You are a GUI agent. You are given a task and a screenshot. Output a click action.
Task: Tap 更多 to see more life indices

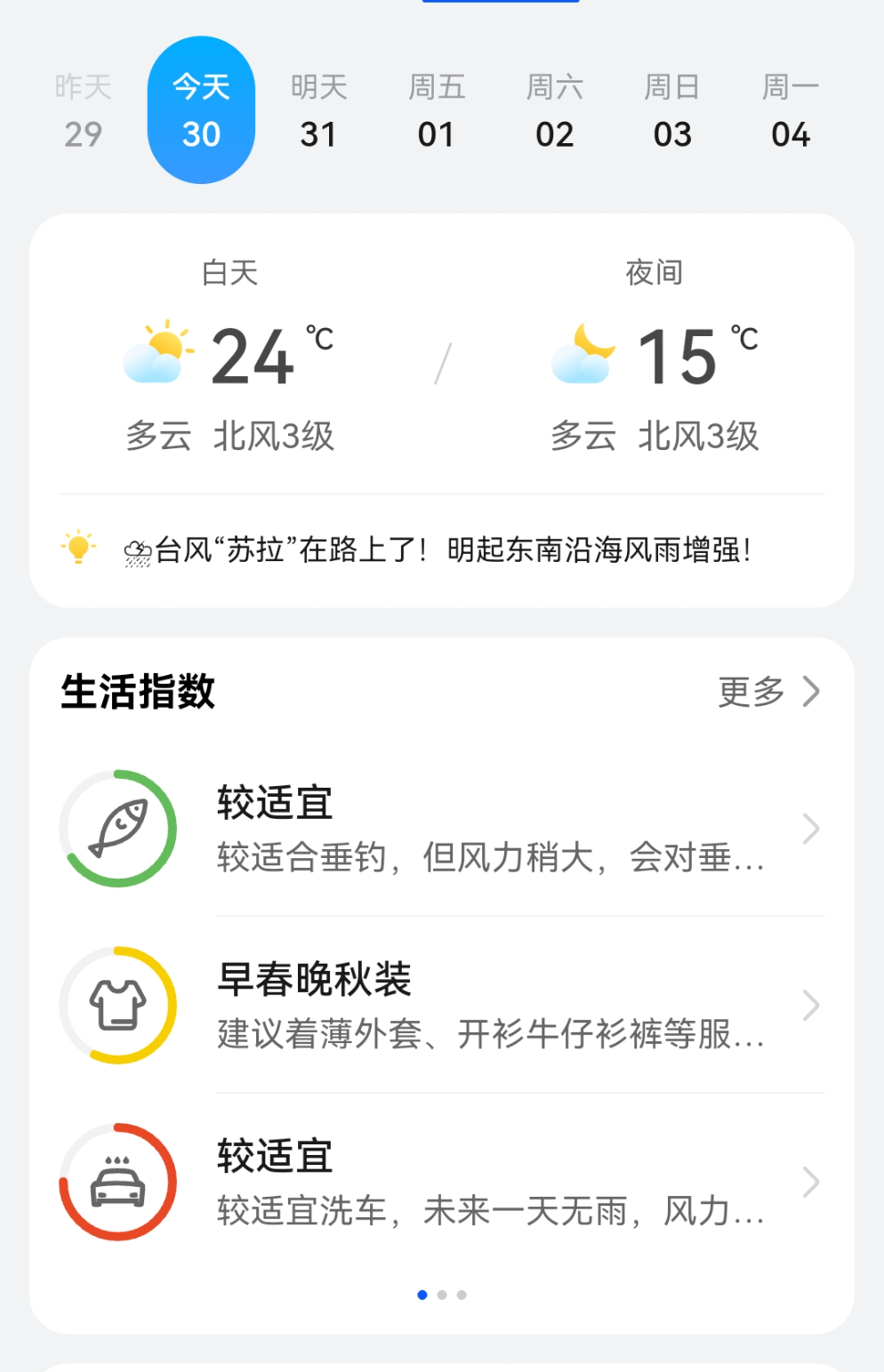point(768,691)
